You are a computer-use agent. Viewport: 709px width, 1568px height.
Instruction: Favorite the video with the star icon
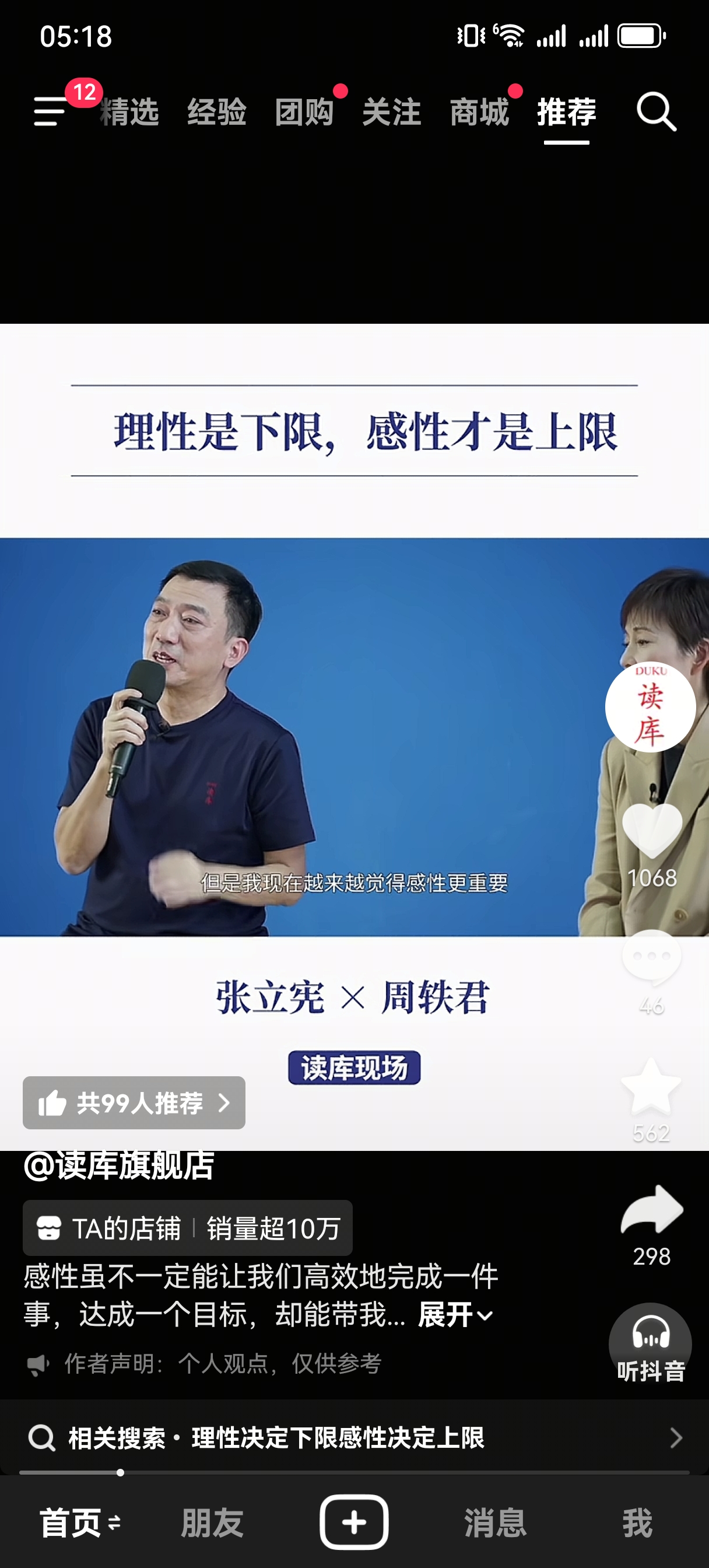pyautogui.click(x=651, y=1087)
